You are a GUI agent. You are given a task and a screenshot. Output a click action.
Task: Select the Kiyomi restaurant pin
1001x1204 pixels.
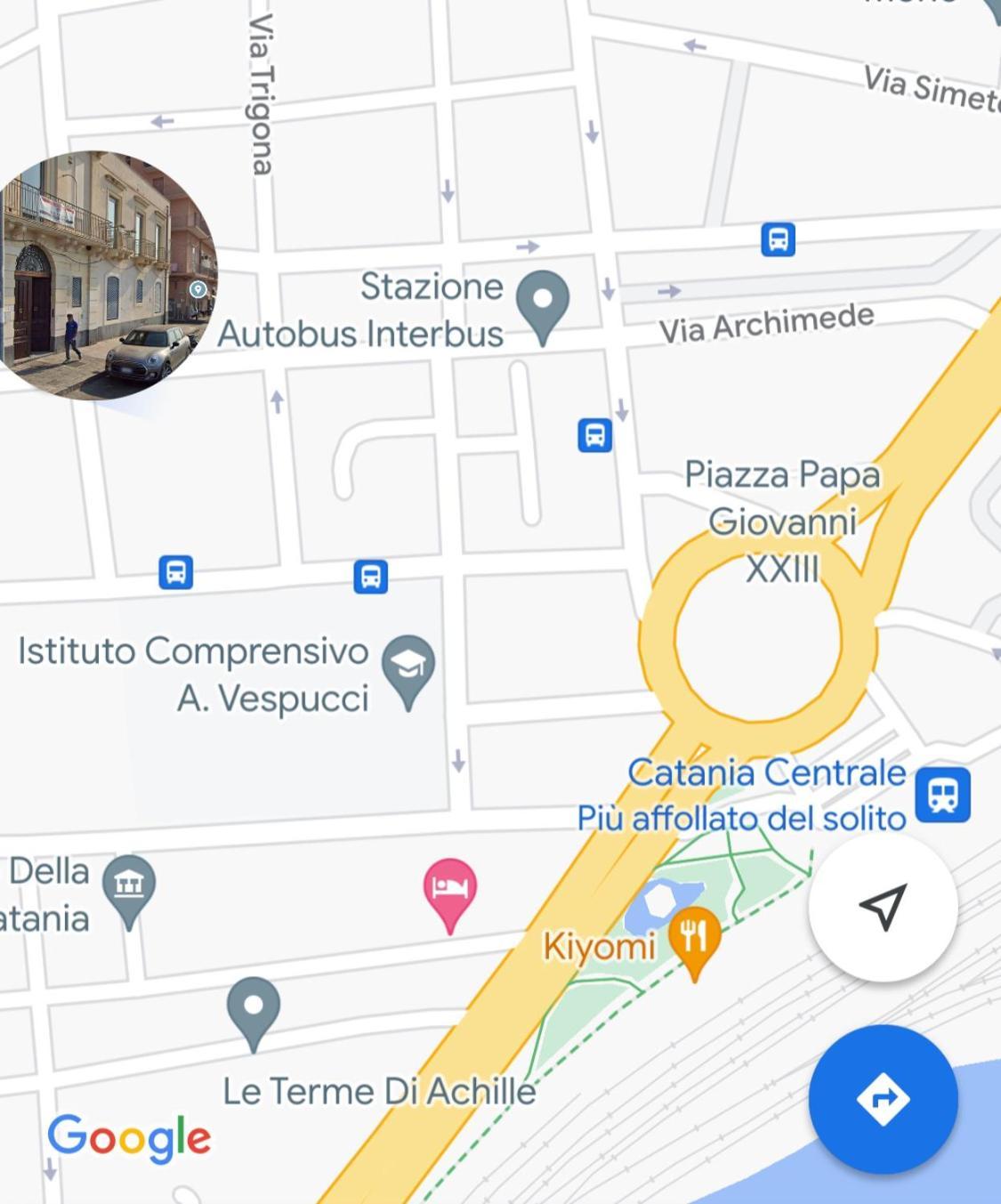point(694,938)
